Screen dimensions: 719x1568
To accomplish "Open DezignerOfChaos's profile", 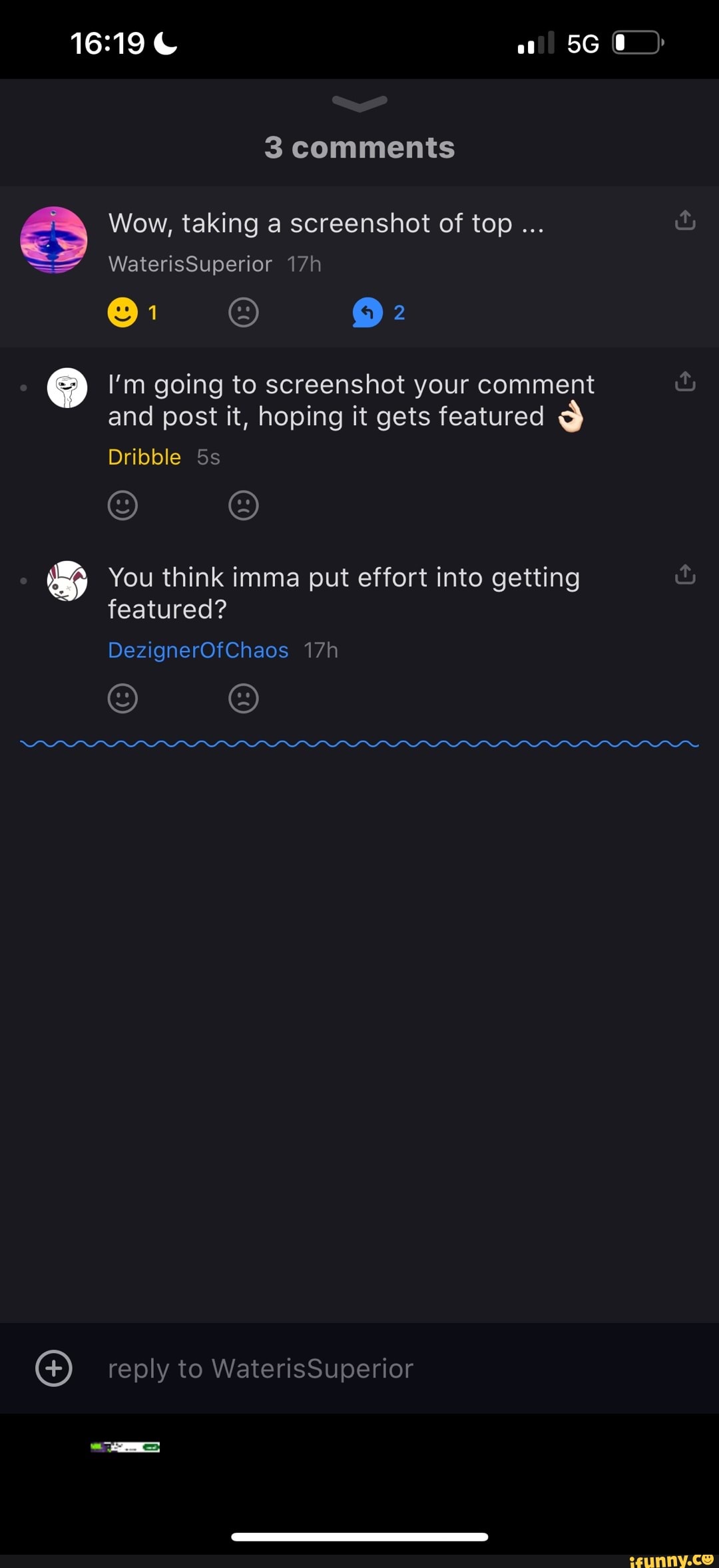I will pos(198,650).
